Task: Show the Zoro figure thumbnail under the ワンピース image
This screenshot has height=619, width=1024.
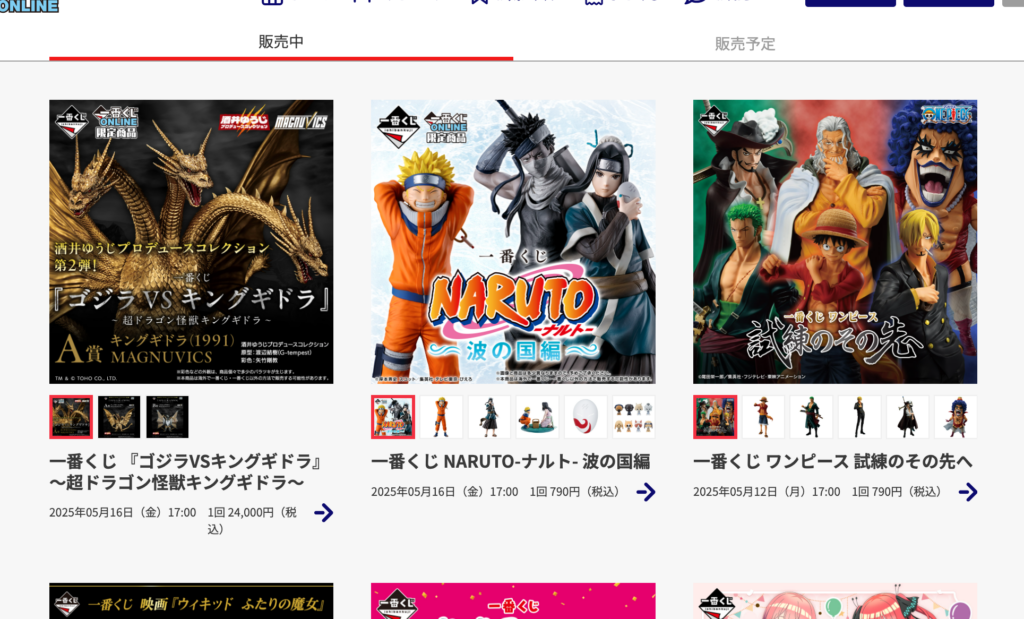Action: pyautogui.click(x=811, y=417)
